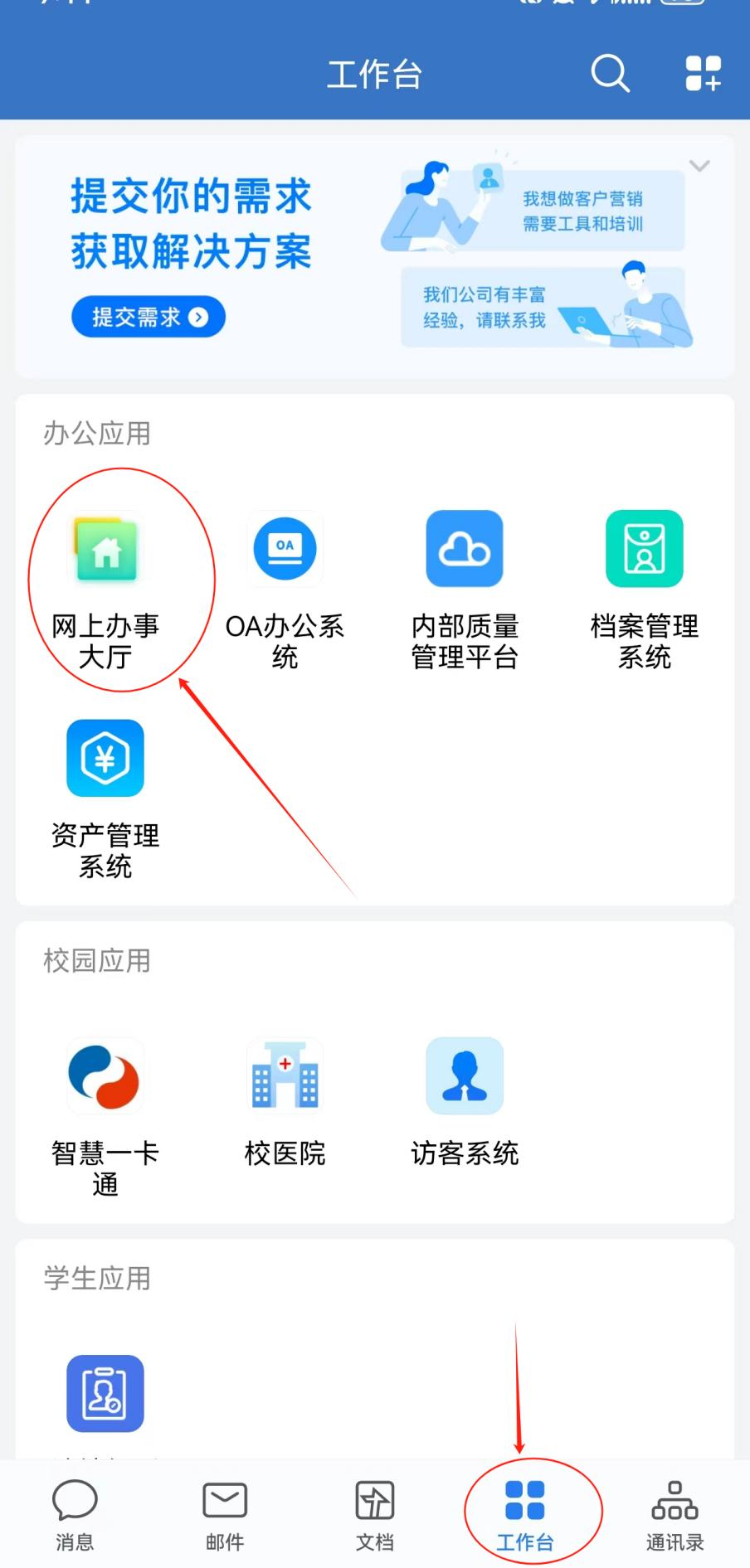
Task: Open 智慧一卡通
Action: coord(105,1076)
